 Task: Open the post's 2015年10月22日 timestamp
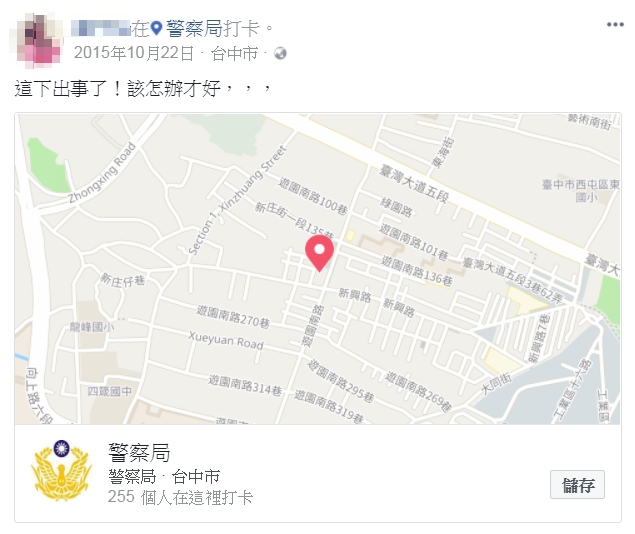pyautogui.click(x=134, y=52)
